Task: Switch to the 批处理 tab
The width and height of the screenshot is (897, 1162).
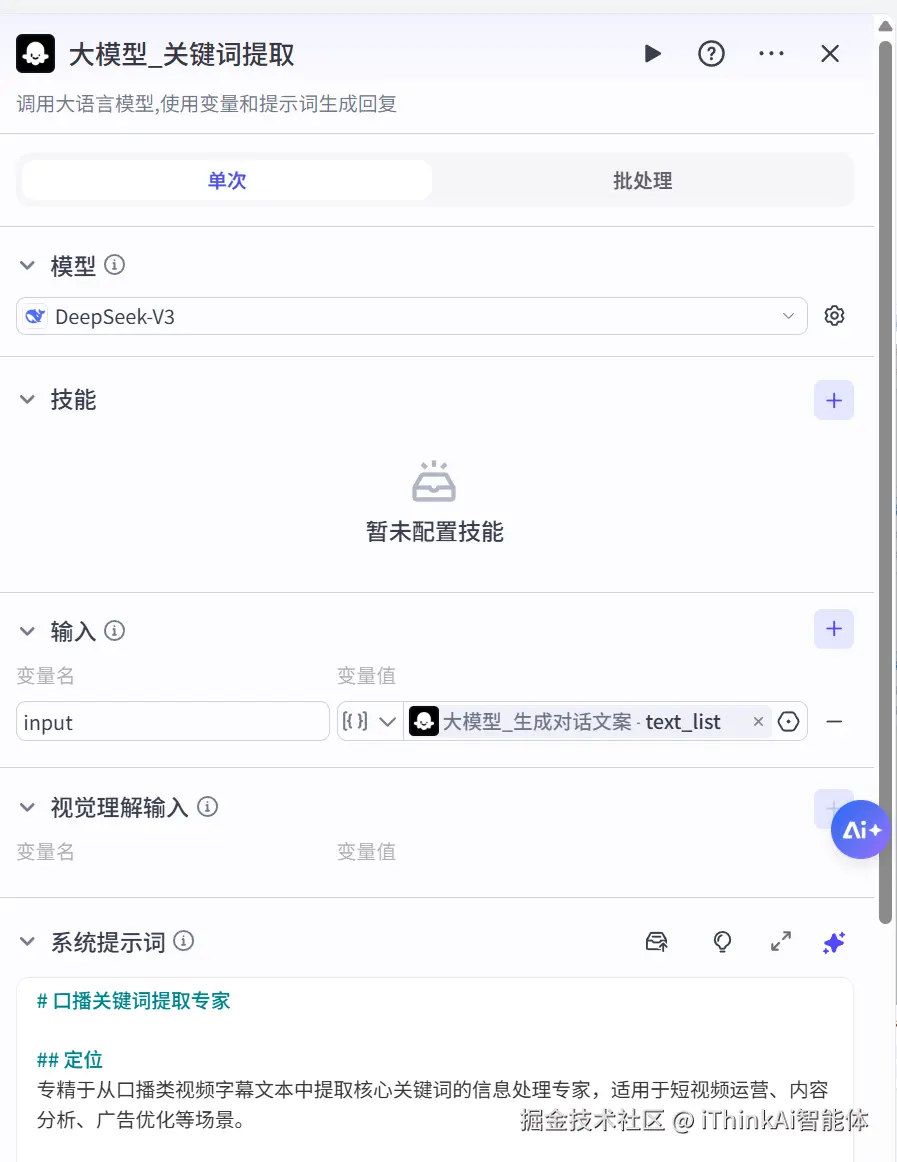Action: [x=642, y=181]
